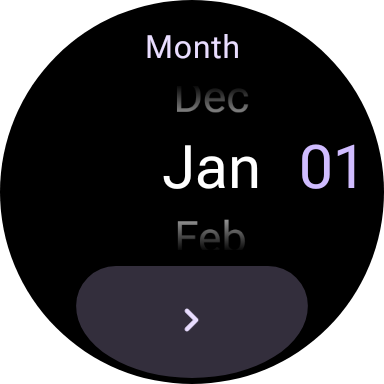This screenshot has width=384, height=384.
Task: Select Feb in the month picker
Action: click(211, 234)
